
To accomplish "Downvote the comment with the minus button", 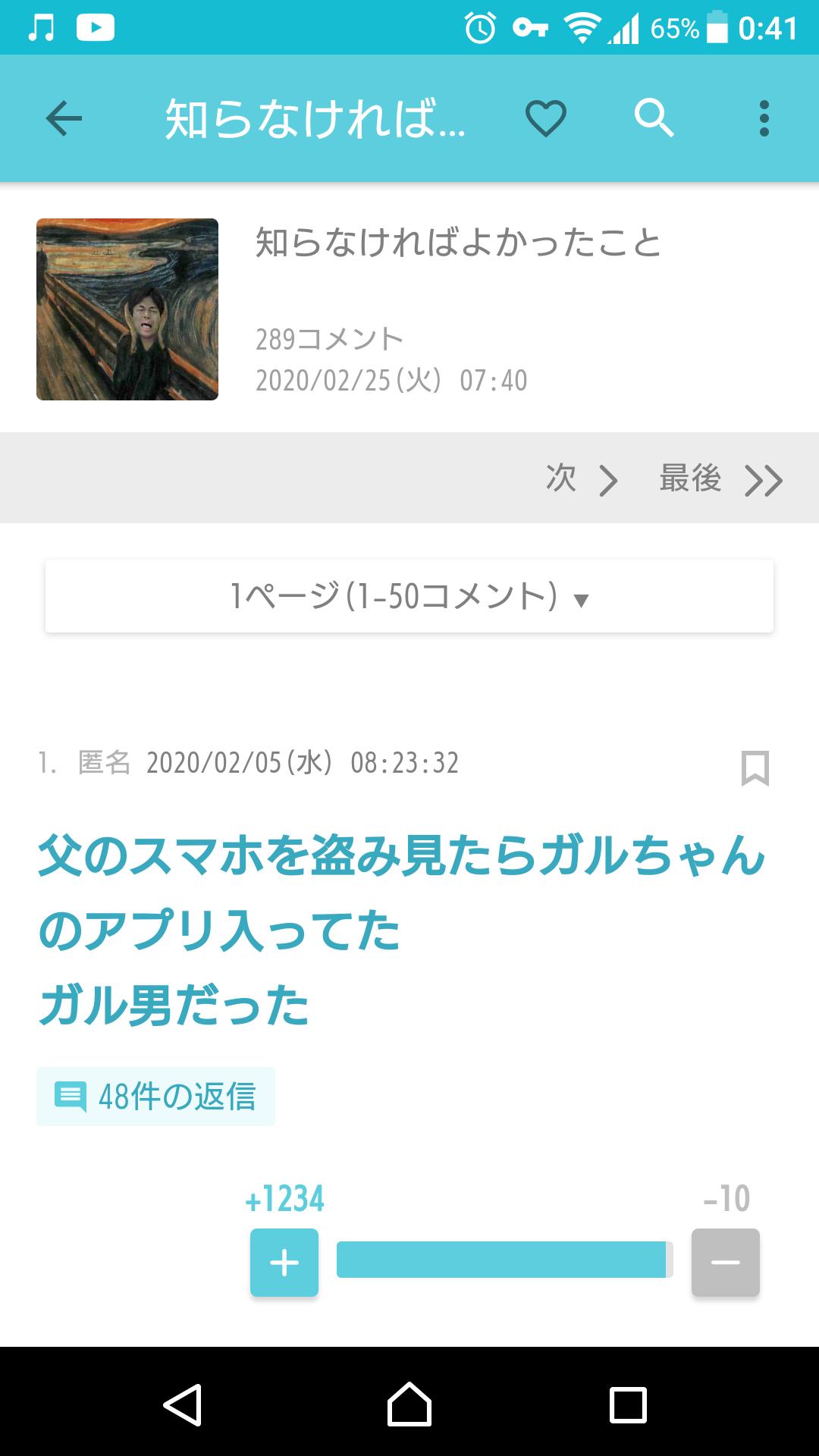I will click(x=725, y=1263).
